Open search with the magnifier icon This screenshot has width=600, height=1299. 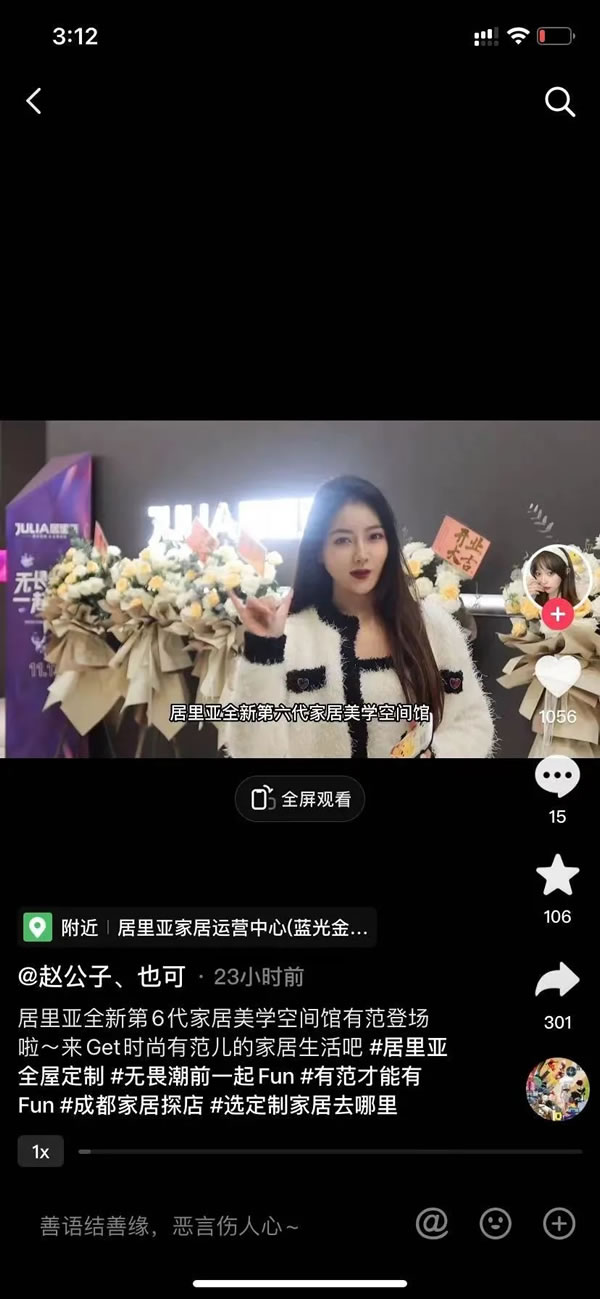(x=559, y=101)
